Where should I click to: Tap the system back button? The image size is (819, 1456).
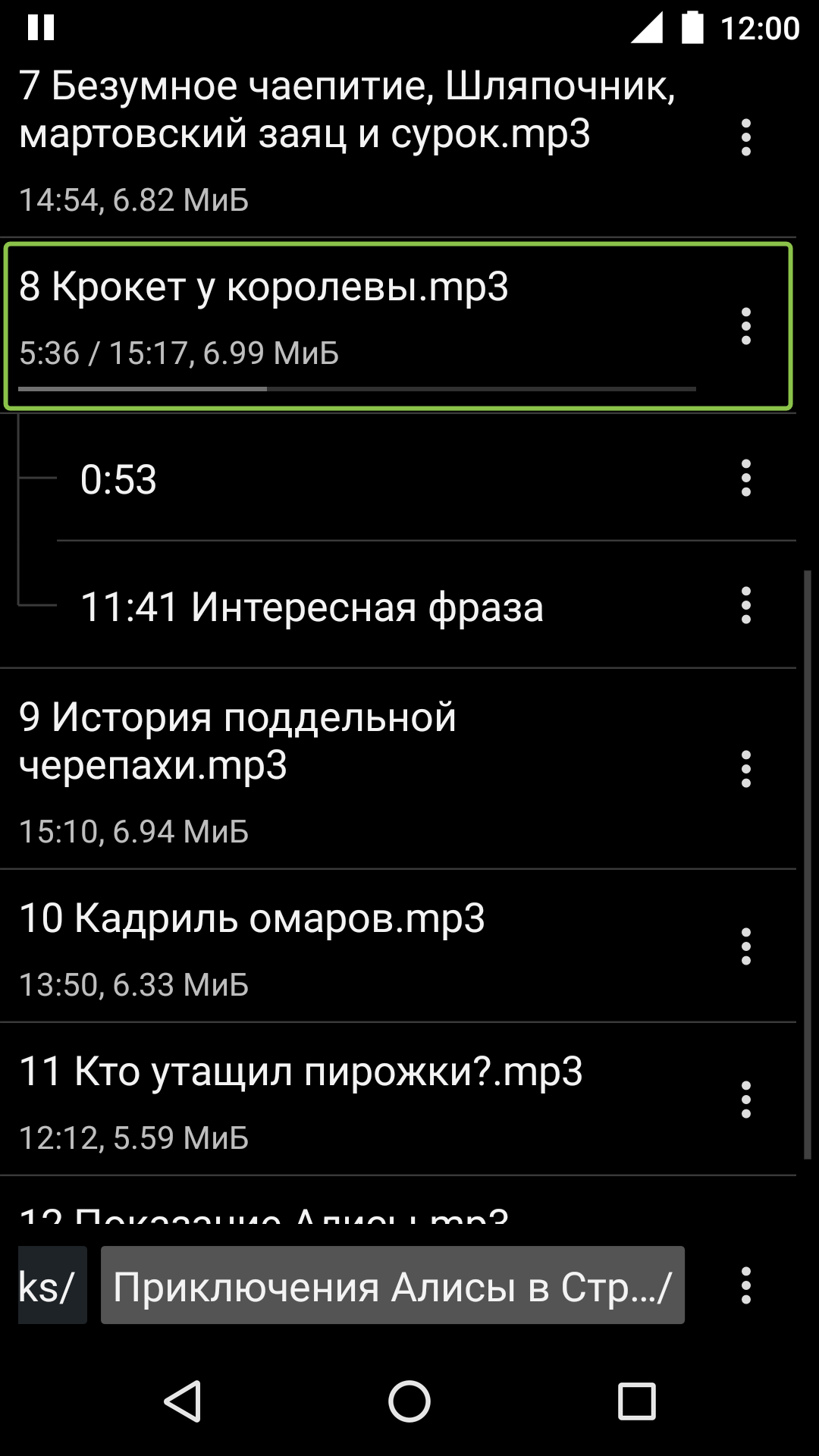tap(182, 1401)
